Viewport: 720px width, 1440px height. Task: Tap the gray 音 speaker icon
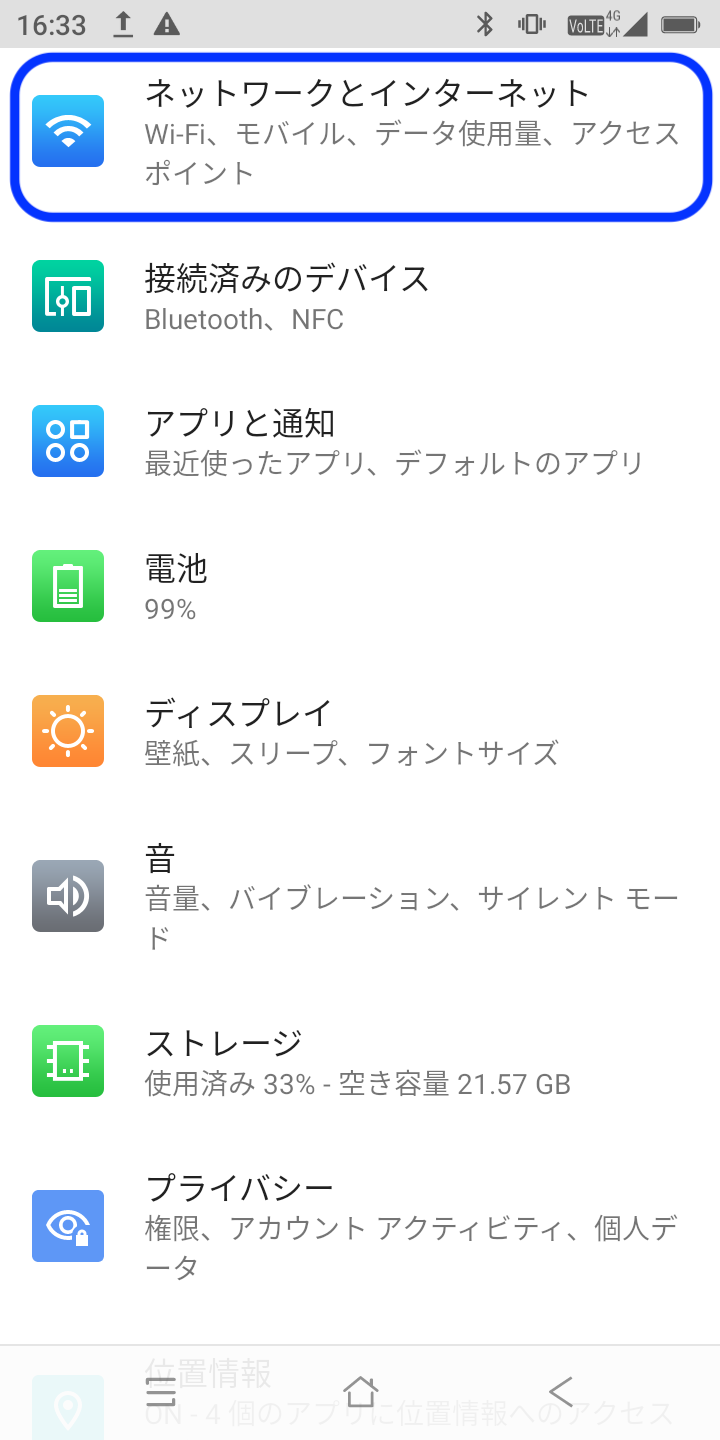68,896
